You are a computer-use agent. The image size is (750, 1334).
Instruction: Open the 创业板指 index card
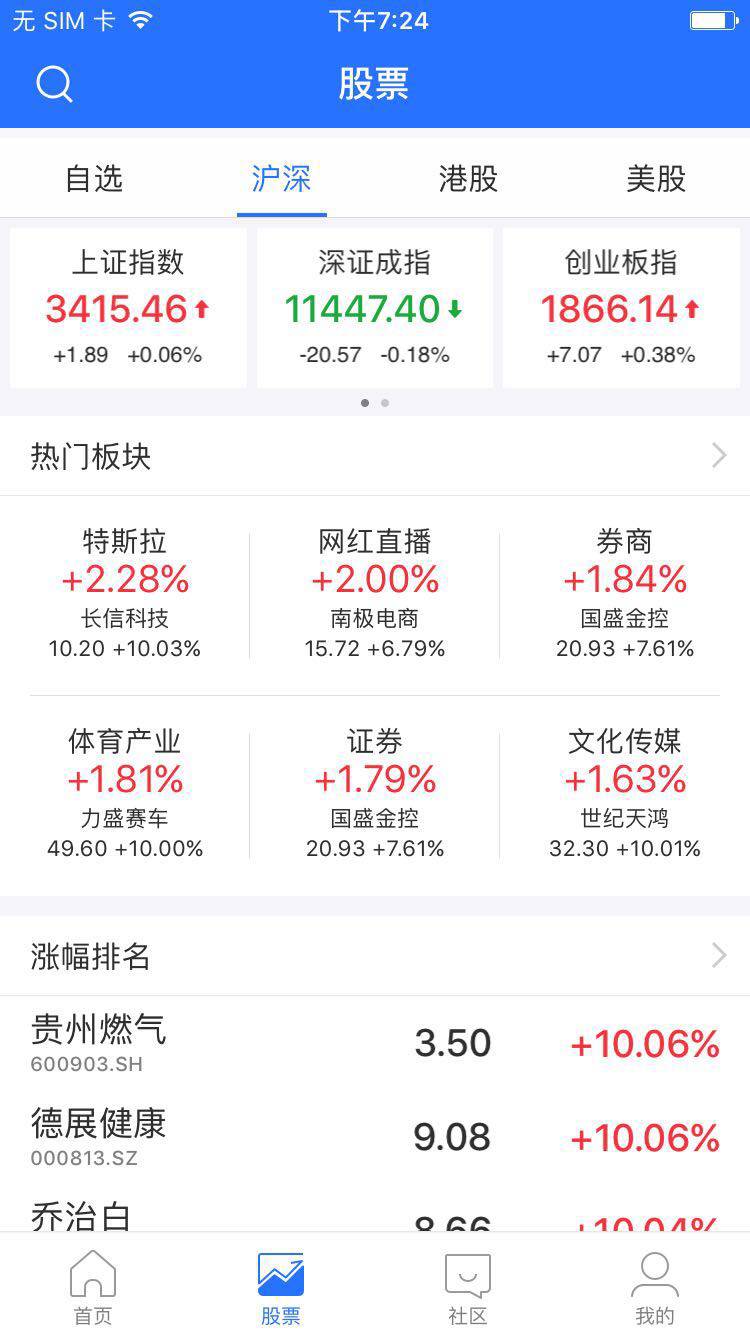click(621, 308)
